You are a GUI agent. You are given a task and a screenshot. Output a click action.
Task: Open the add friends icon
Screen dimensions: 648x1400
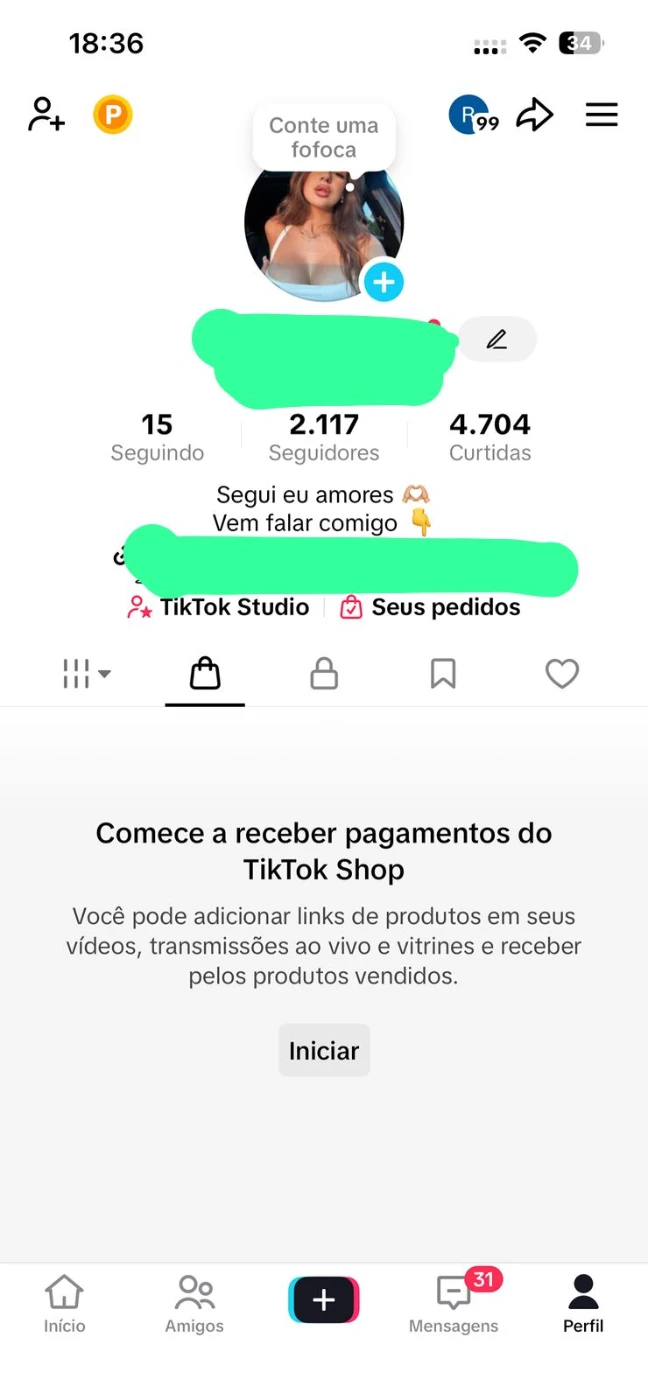coord(46,115)
